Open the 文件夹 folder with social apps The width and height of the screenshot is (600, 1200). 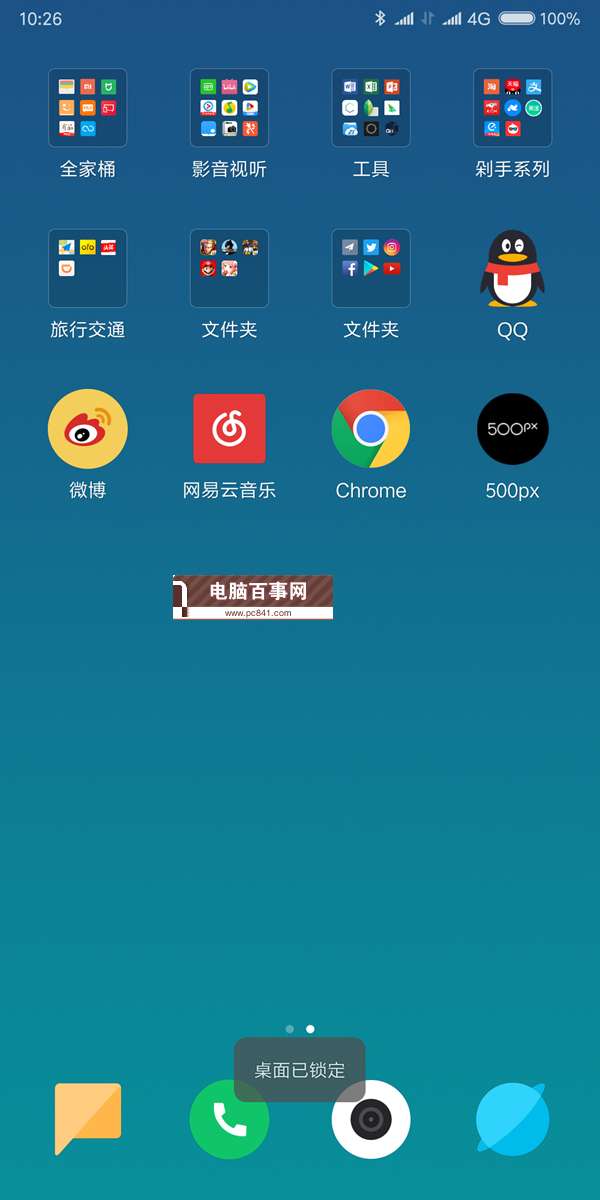pos(371,268)
